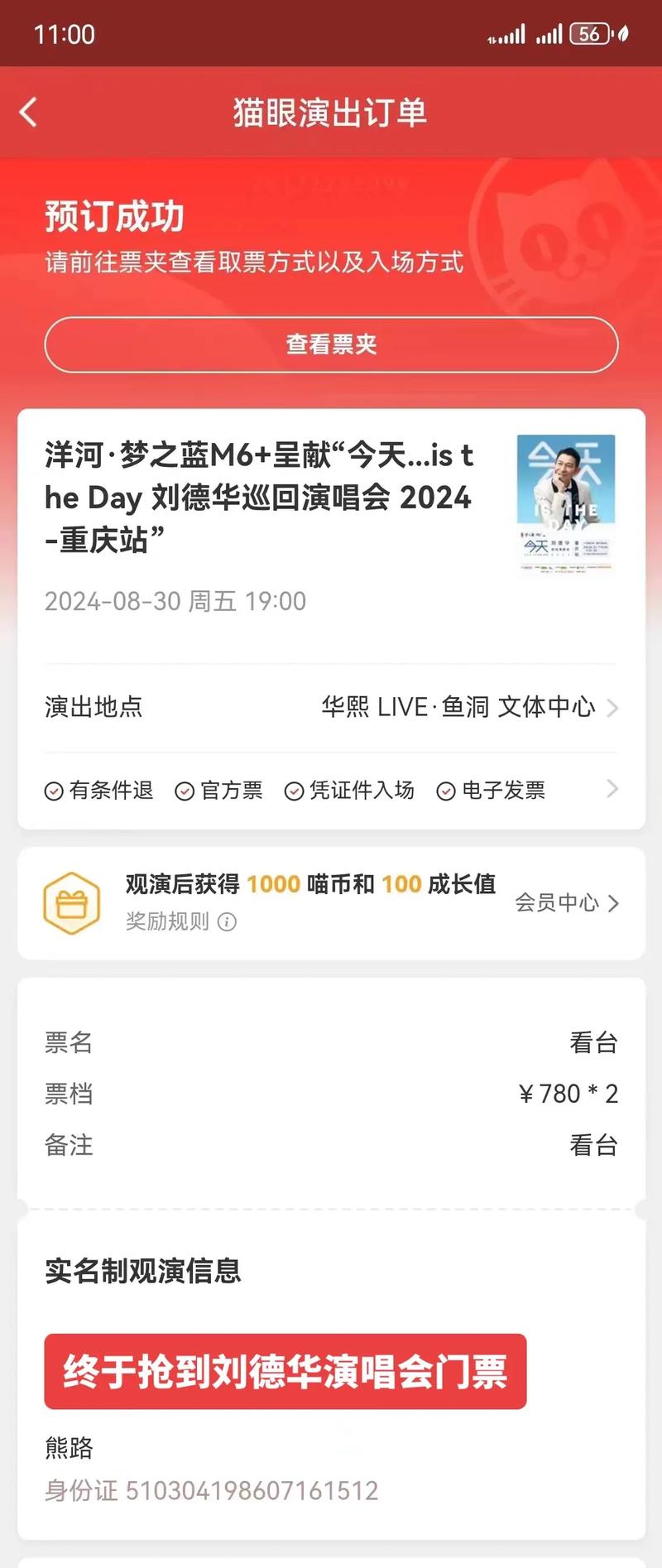This screenshot has width=662, height=1568.
Task: Expand the 会员中心 arrow
Action: pyautogui.click(x=616, y=904)
